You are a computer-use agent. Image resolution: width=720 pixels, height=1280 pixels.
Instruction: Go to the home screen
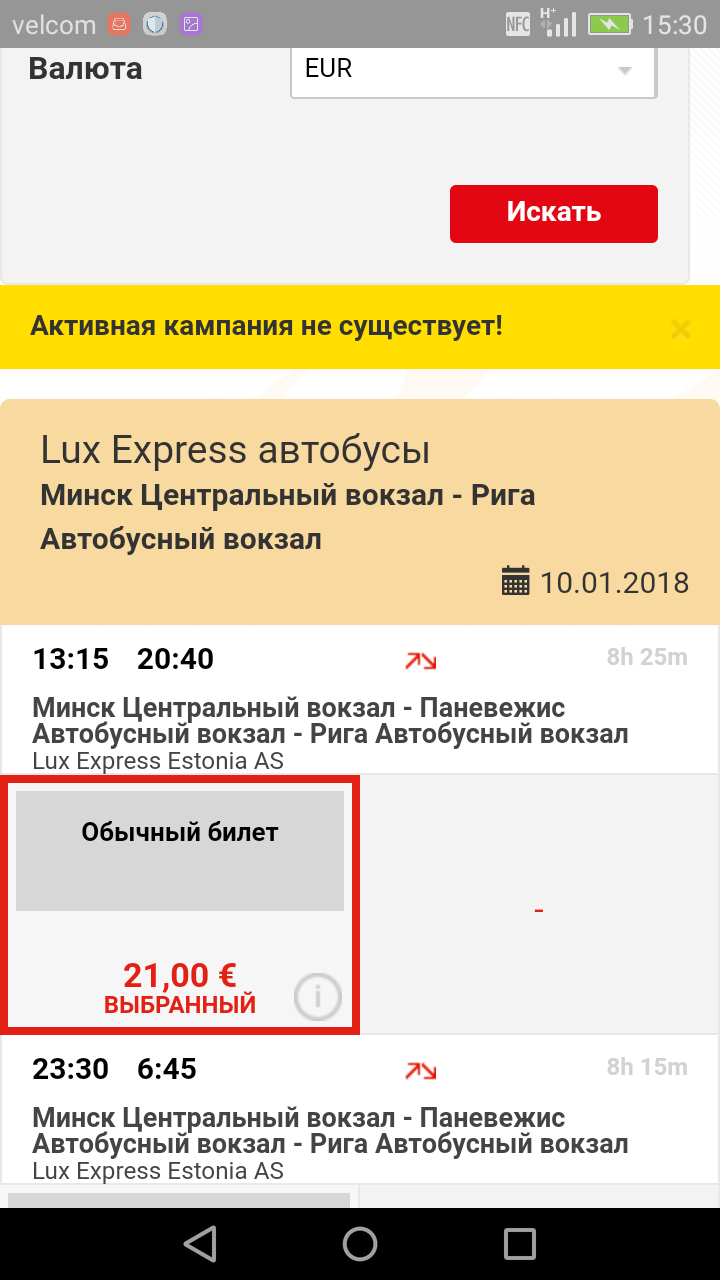360,1244
